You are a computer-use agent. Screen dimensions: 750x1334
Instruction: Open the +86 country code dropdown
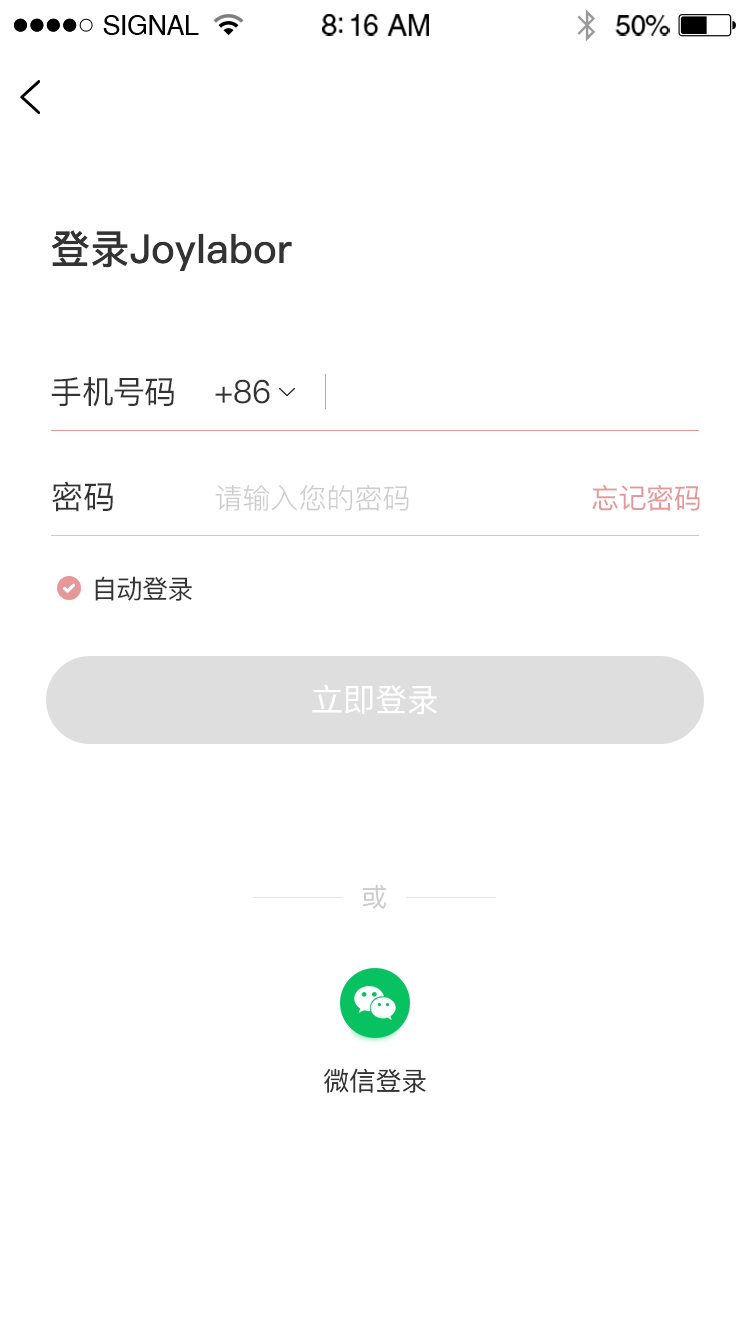click(255, 392)
